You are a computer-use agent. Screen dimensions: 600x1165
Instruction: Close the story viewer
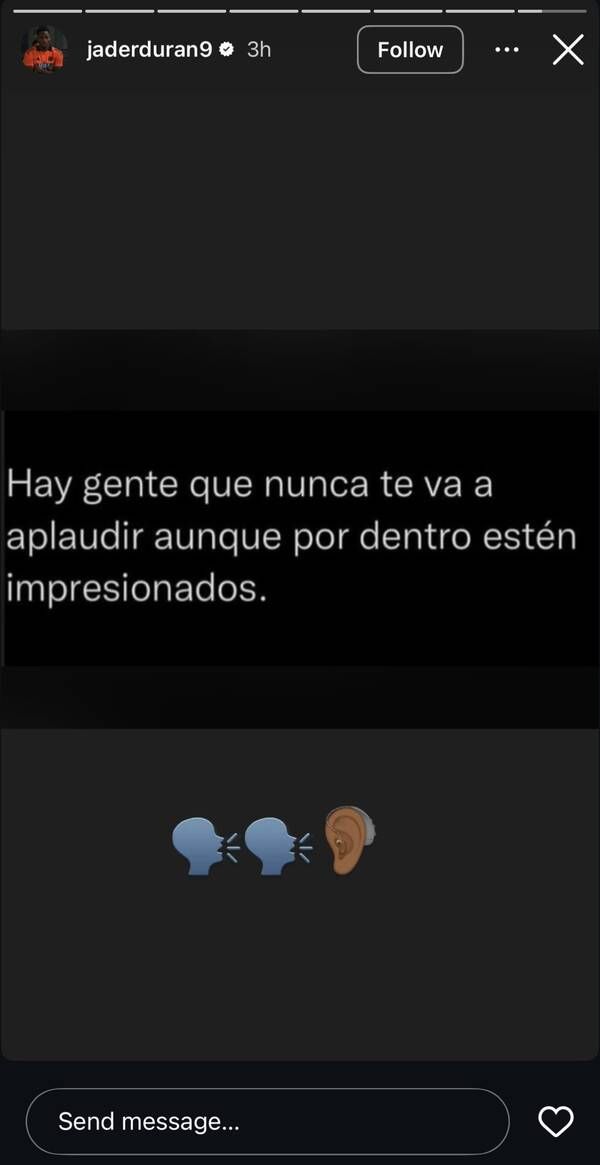tap(568, 49)
